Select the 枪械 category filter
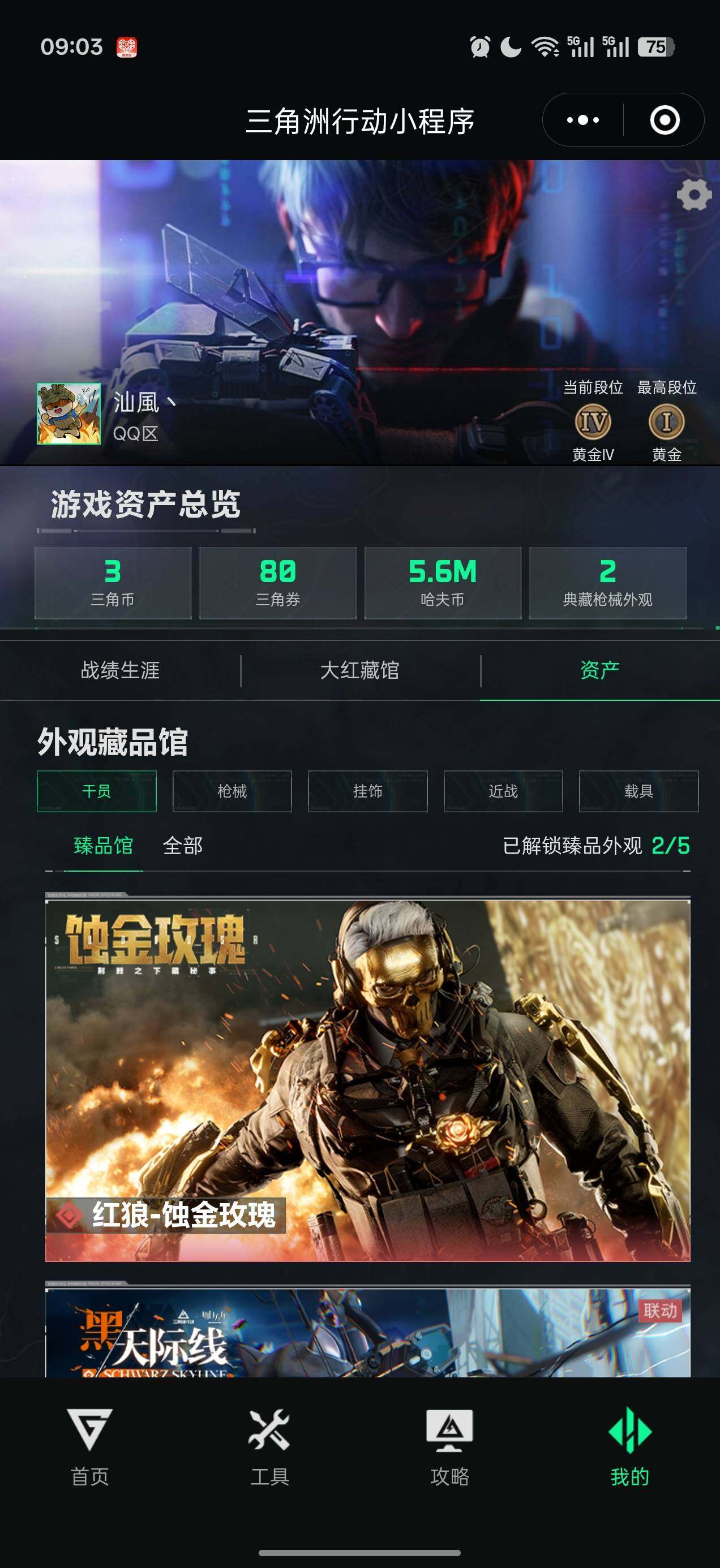Viewport: 720px width, 1568px height. click(232, 791)
